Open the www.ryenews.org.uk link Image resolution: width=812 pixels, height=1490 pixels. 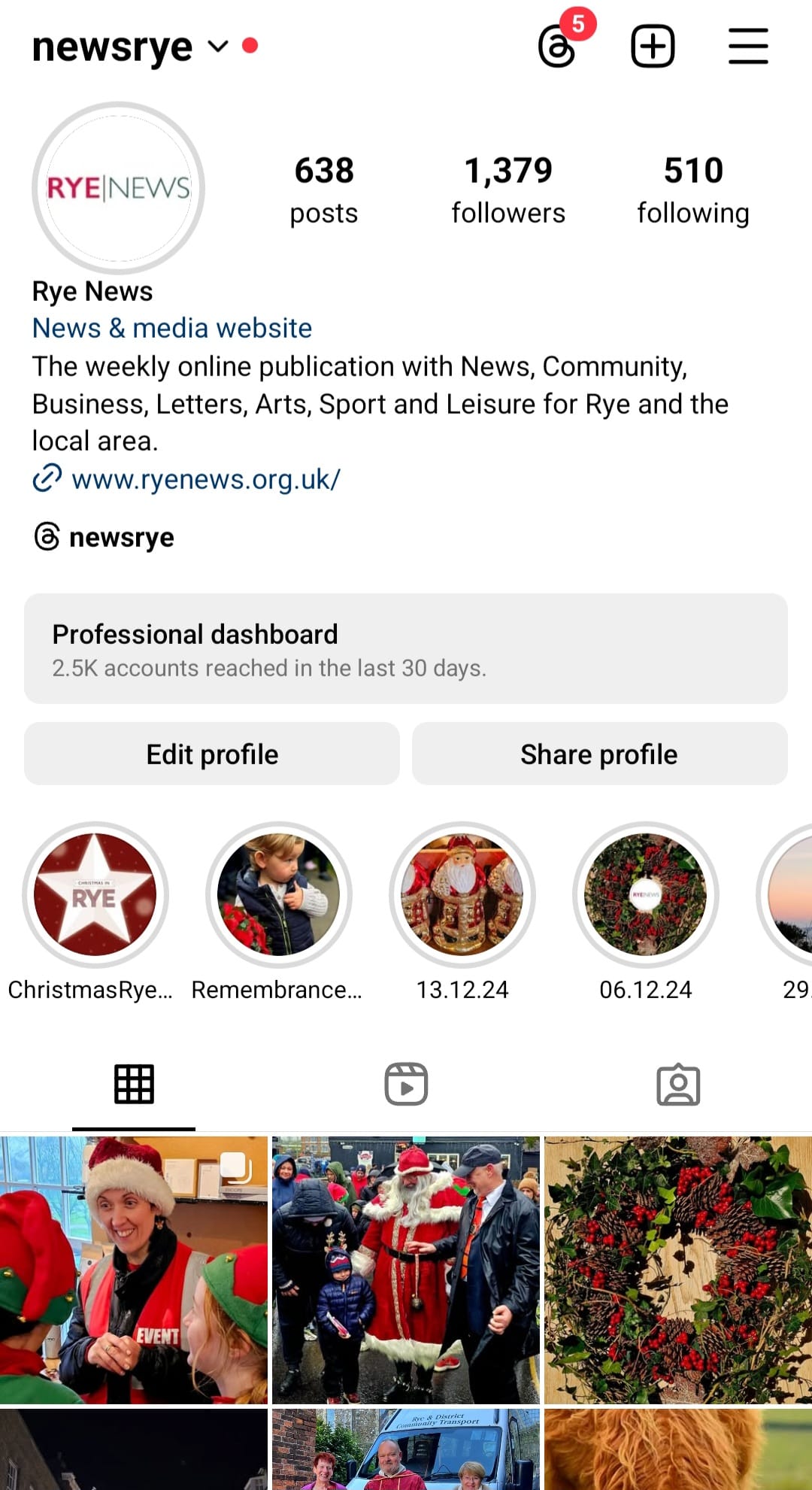coord(205,479)
